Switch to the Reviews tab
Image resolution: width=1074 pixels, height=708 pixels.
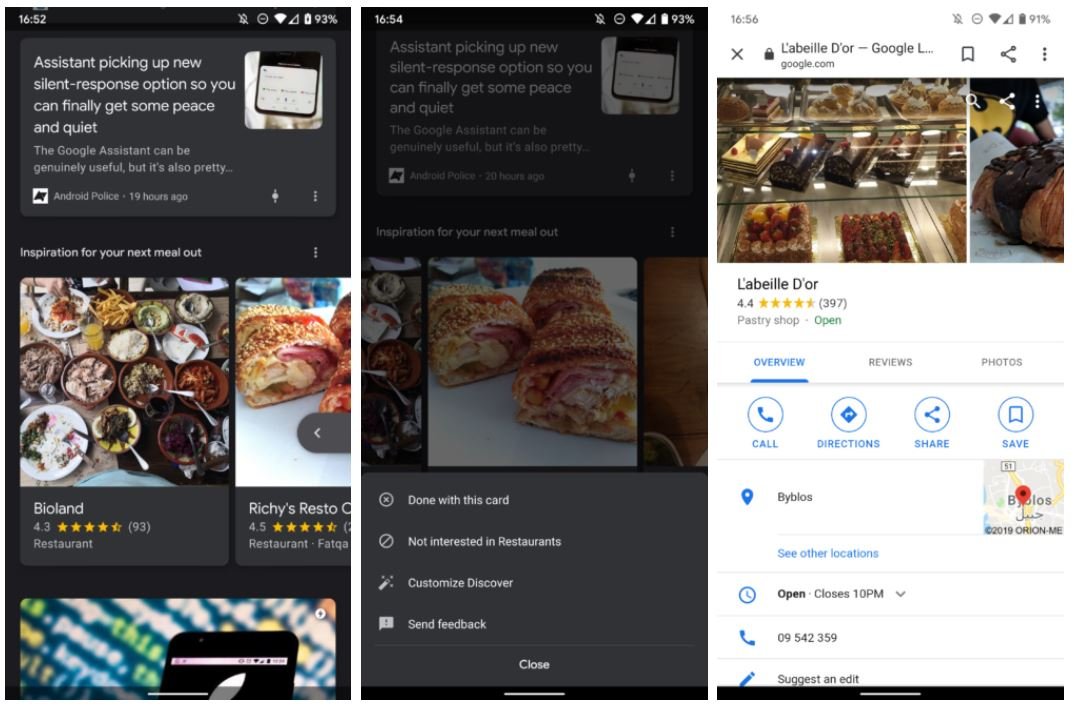coord(890,362)
